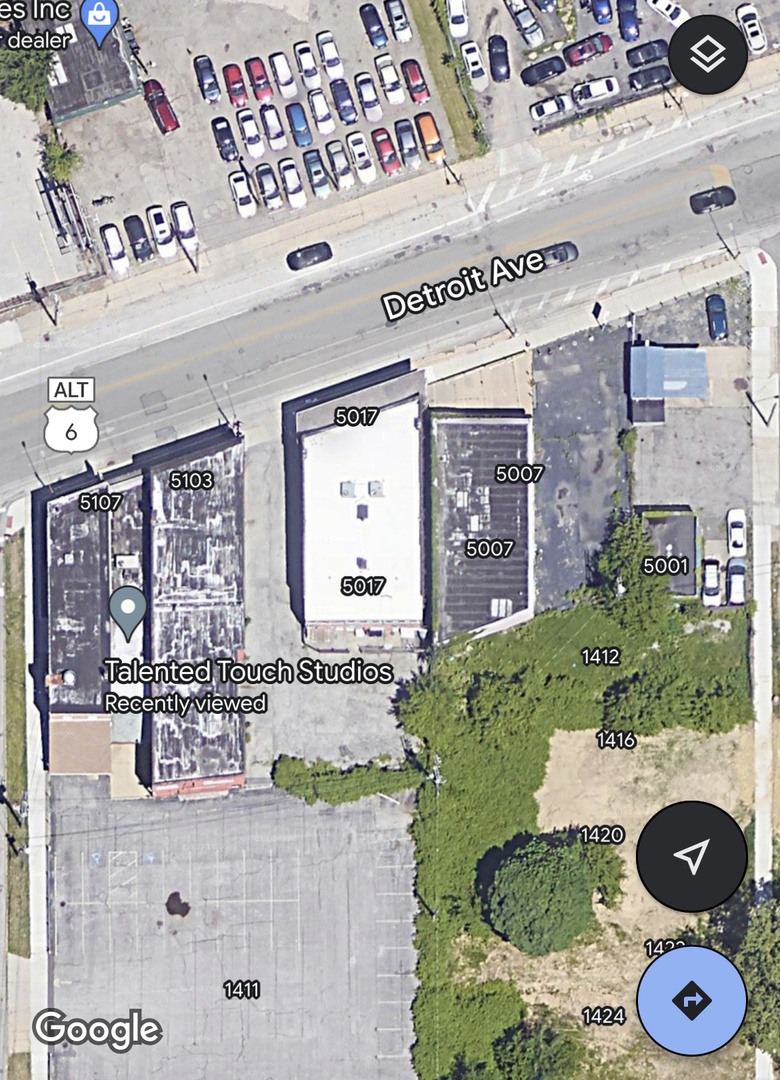This screenshot has width=780, height=1080.
Task: Open the map layers selector
Action: tap(708, 55)
